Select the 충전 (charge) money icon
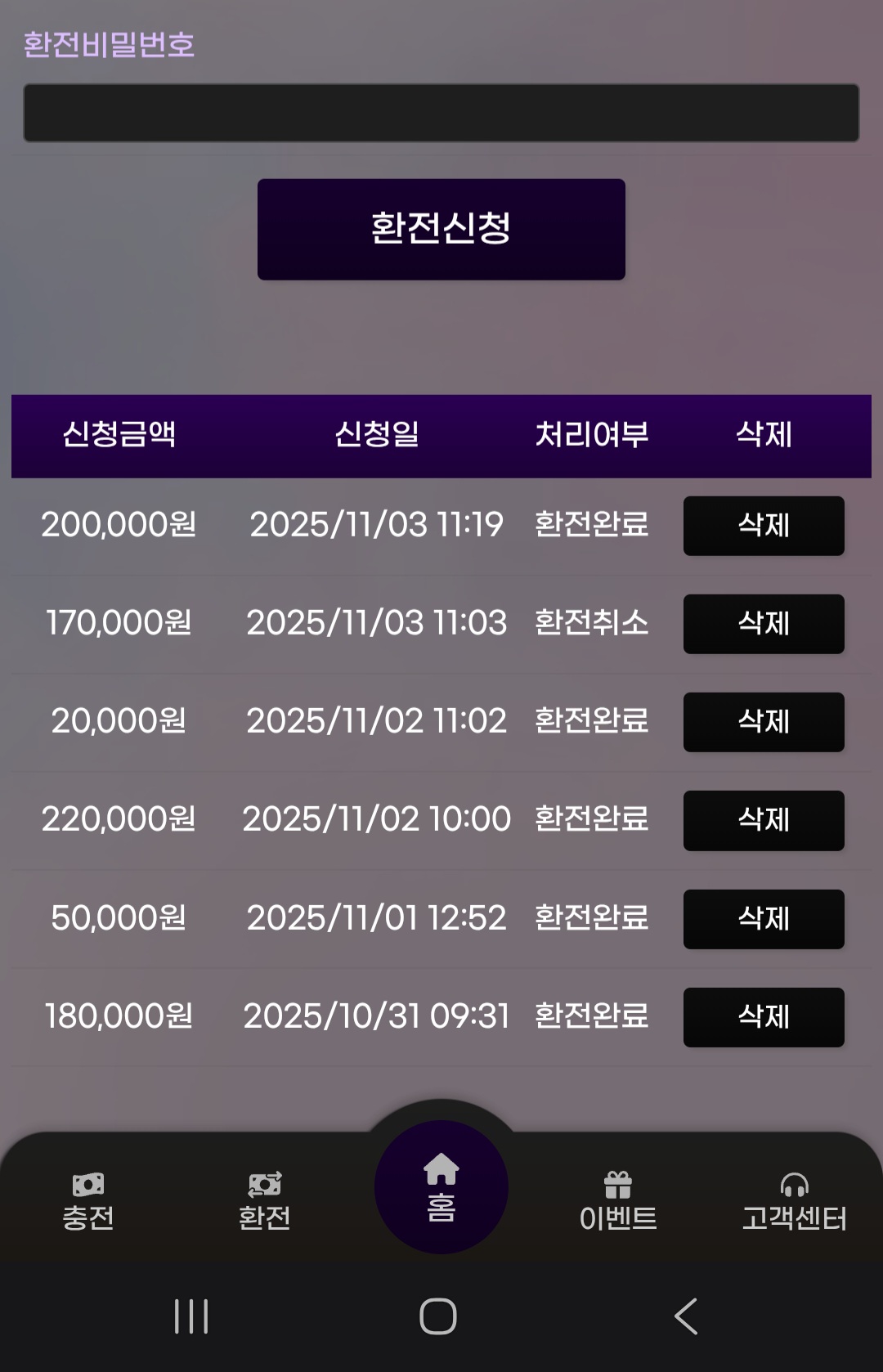883x1372 pixels. click(x=87, y=1185)
